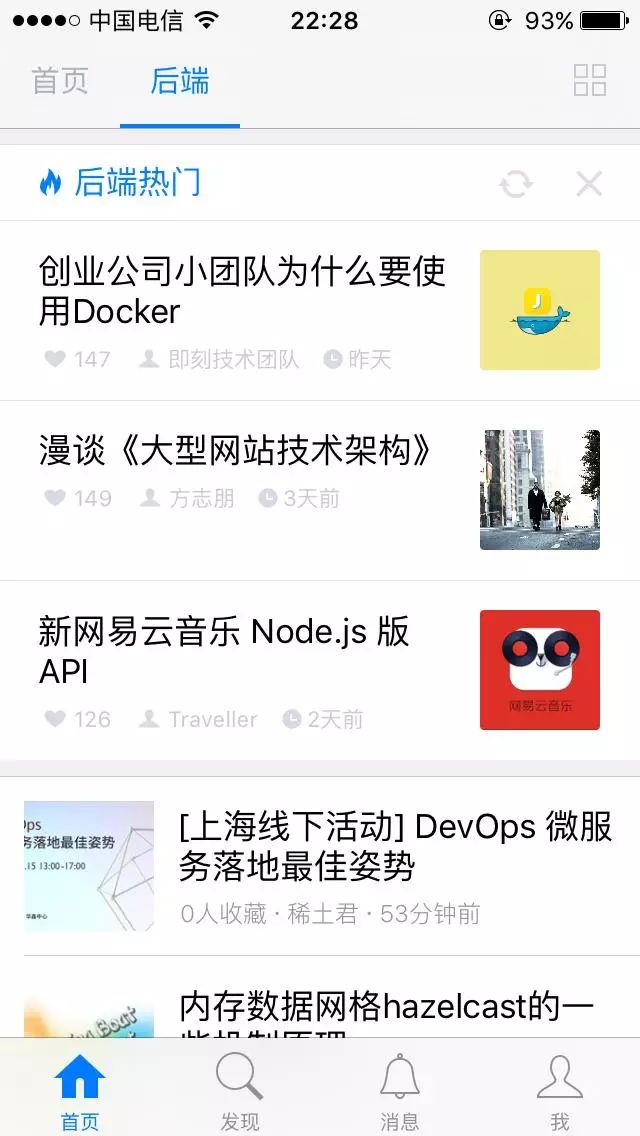The width and height of the screenshot is (640, 1136).
Task: Tap the 首页 bottom navigation item
Action: (x=80, y=1090)
